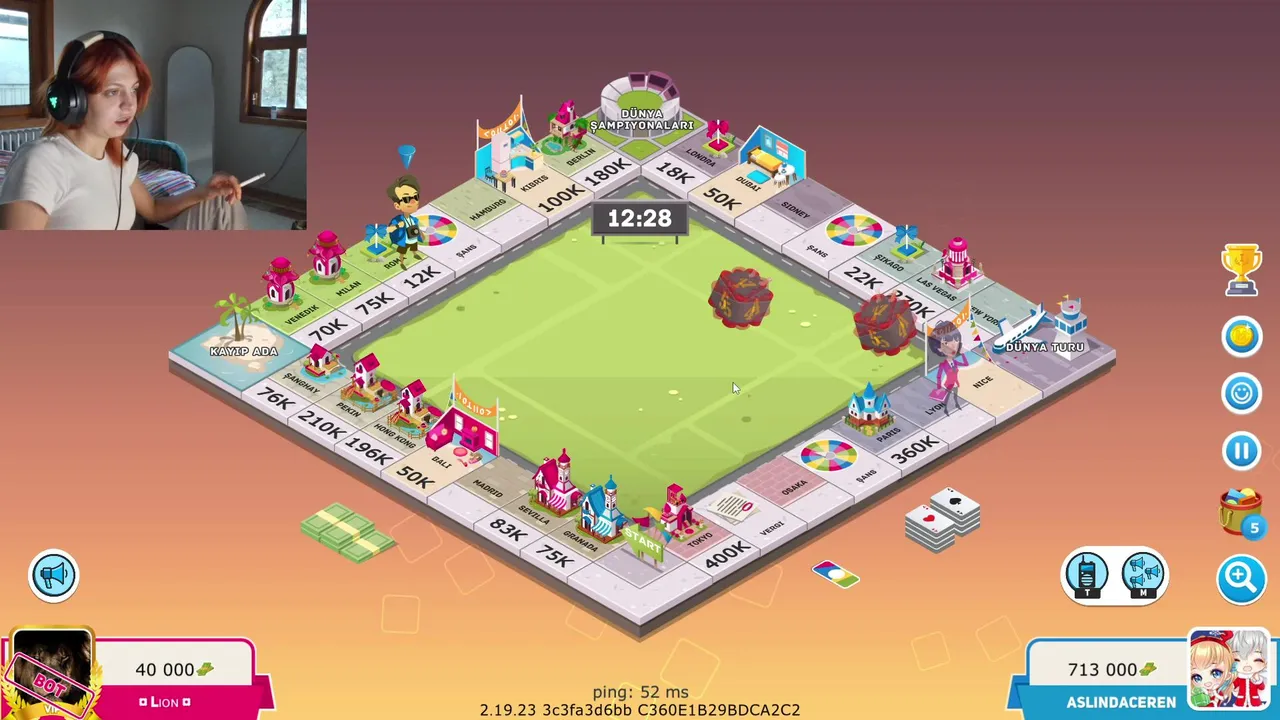
Task: Pause the game
Action: [x=1241, y=451]
